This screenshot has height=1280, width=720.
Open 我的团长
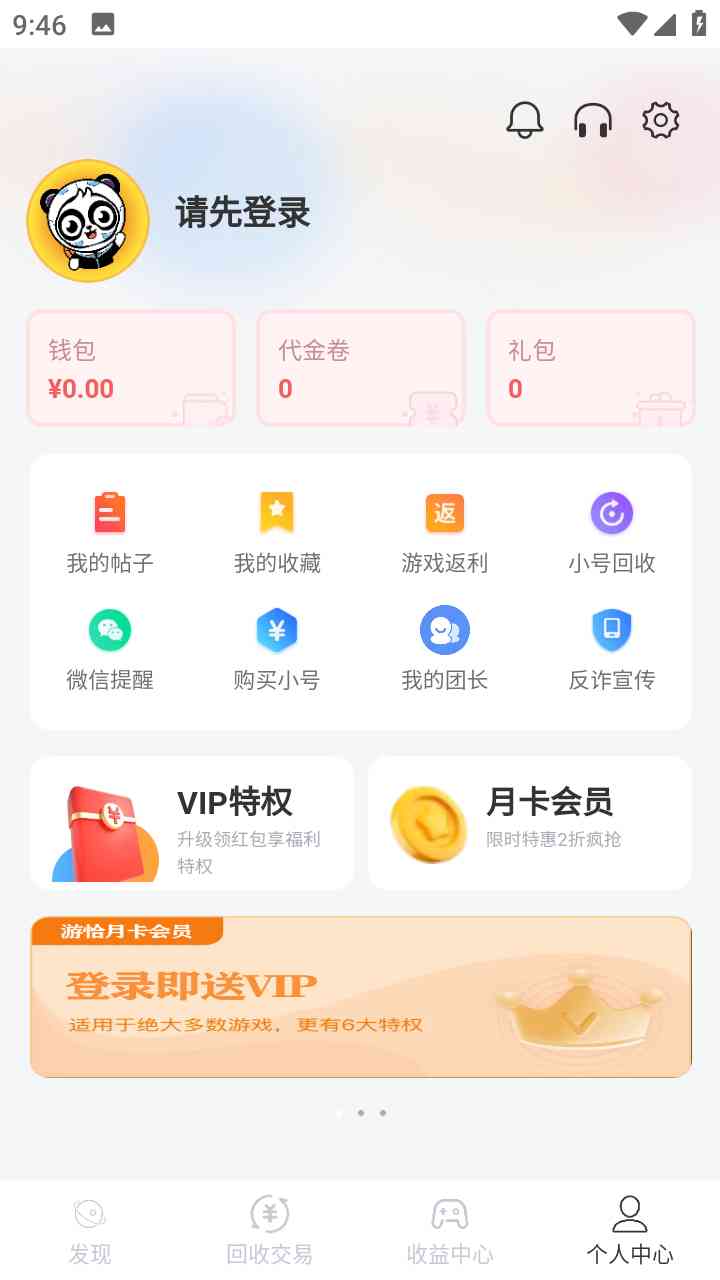click(x=444, y=651)
